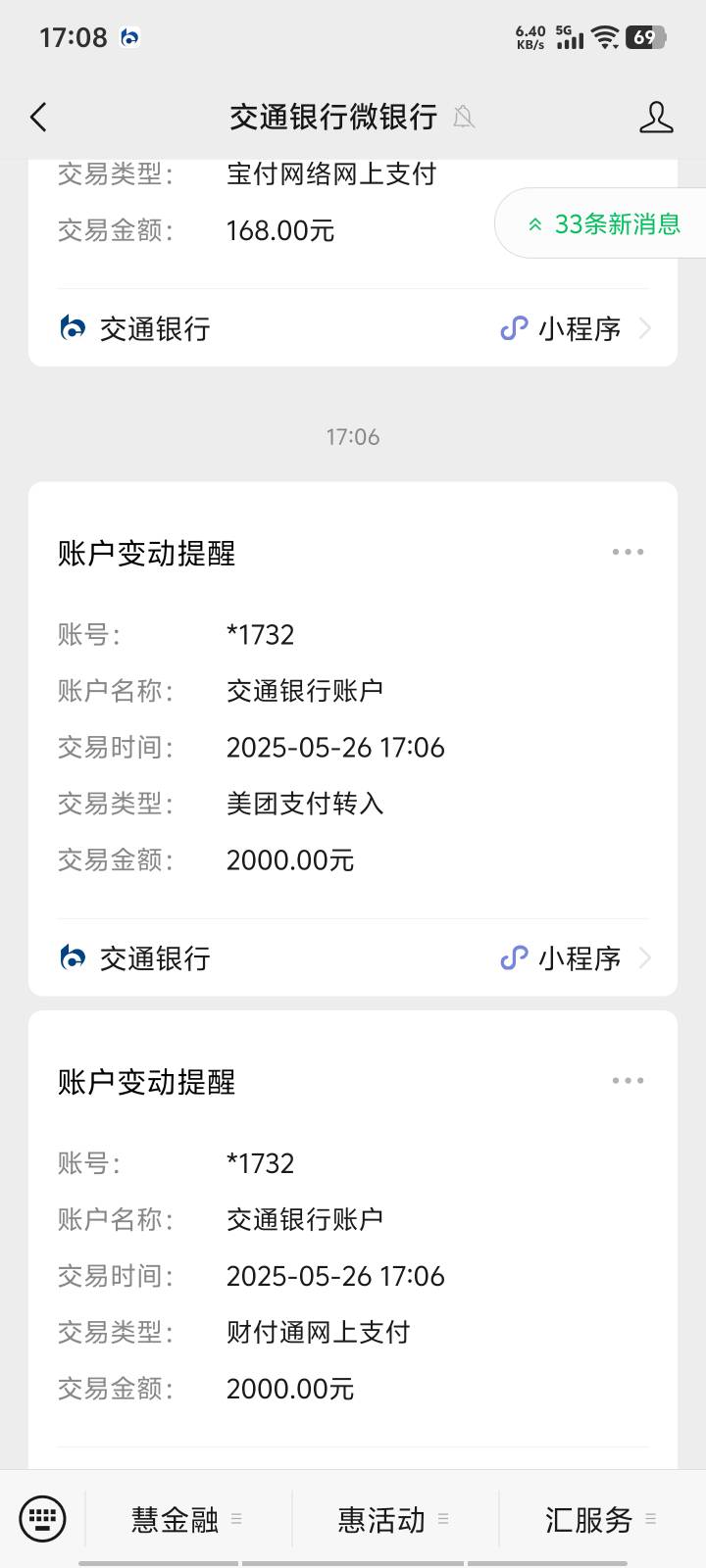Jump to the 33条新消息 new messages
The height and width of the screenshot is (1568, 706).
pos(602,223)
